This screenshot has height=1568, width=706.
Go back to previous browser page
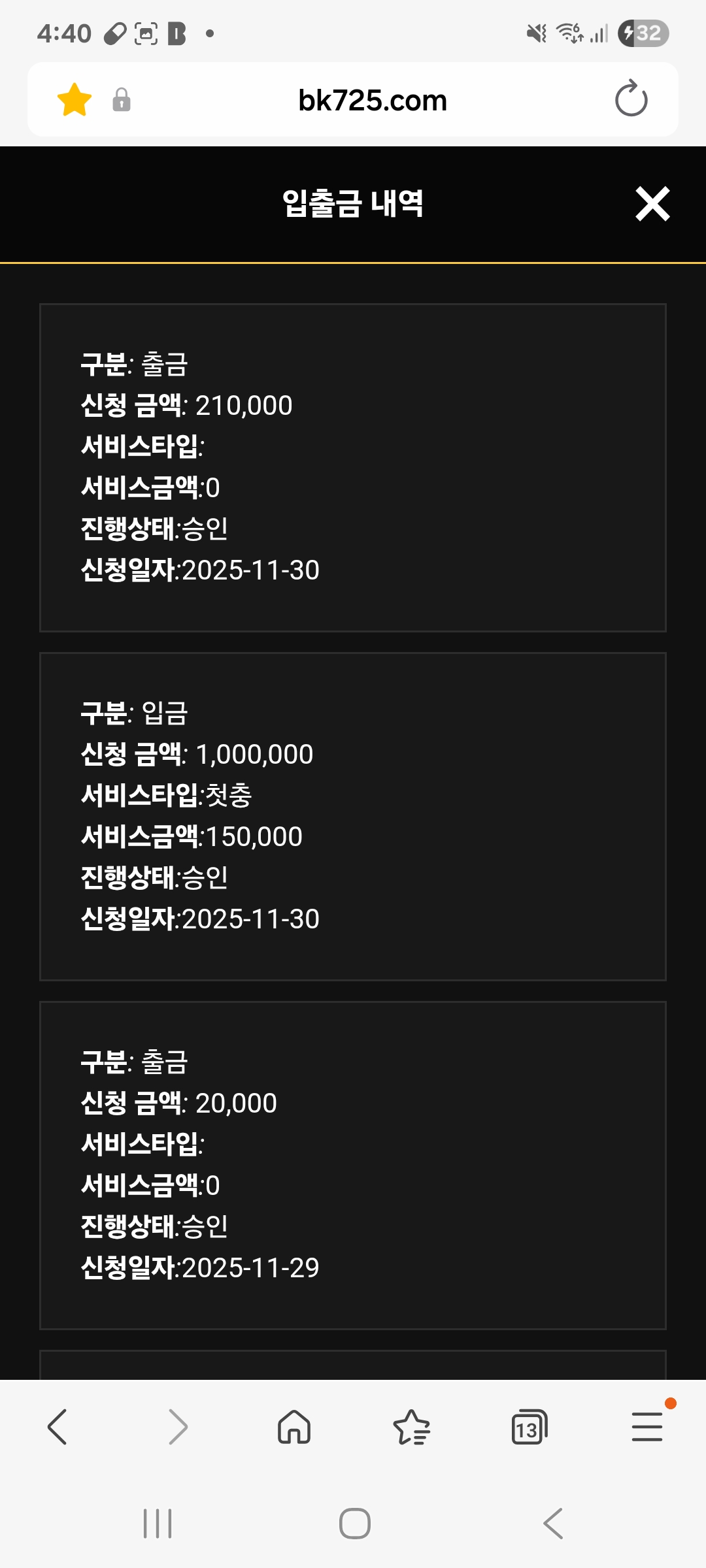coord(58,1427)
